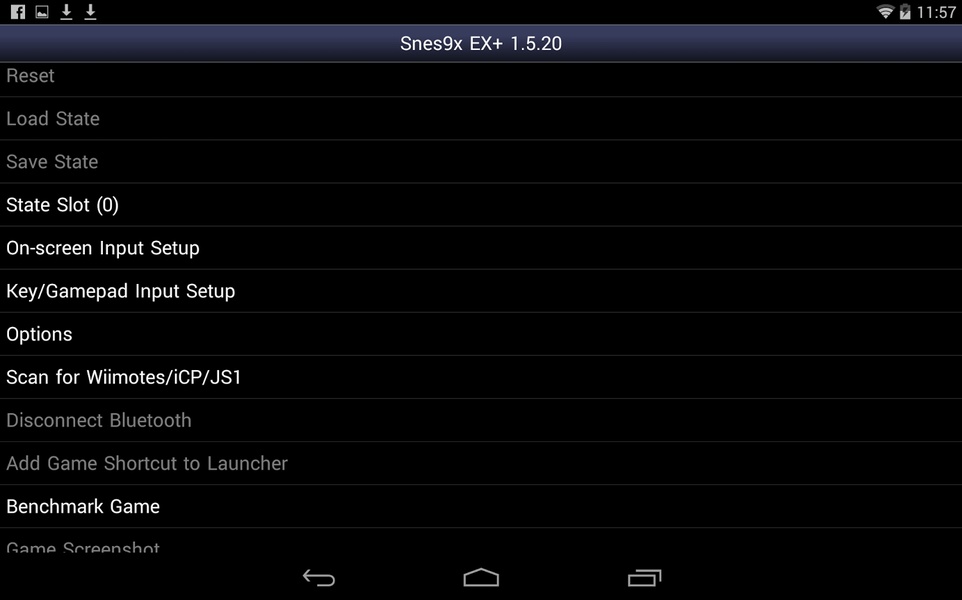Scan for Wiimotes/iCP/JS1 controllers

coord(124,377)
